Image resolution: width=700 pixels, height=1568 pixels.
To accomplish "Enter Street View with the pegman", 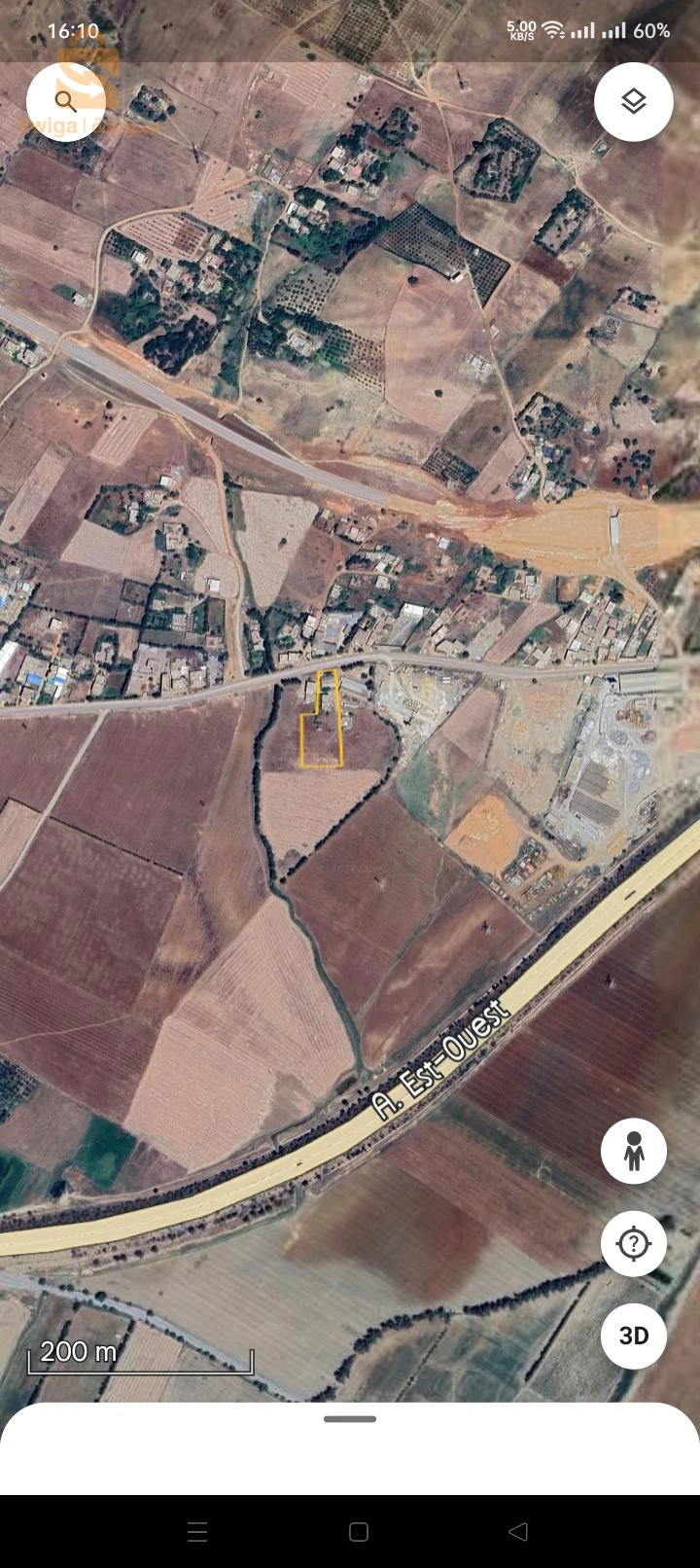I will pos(634,1151).
